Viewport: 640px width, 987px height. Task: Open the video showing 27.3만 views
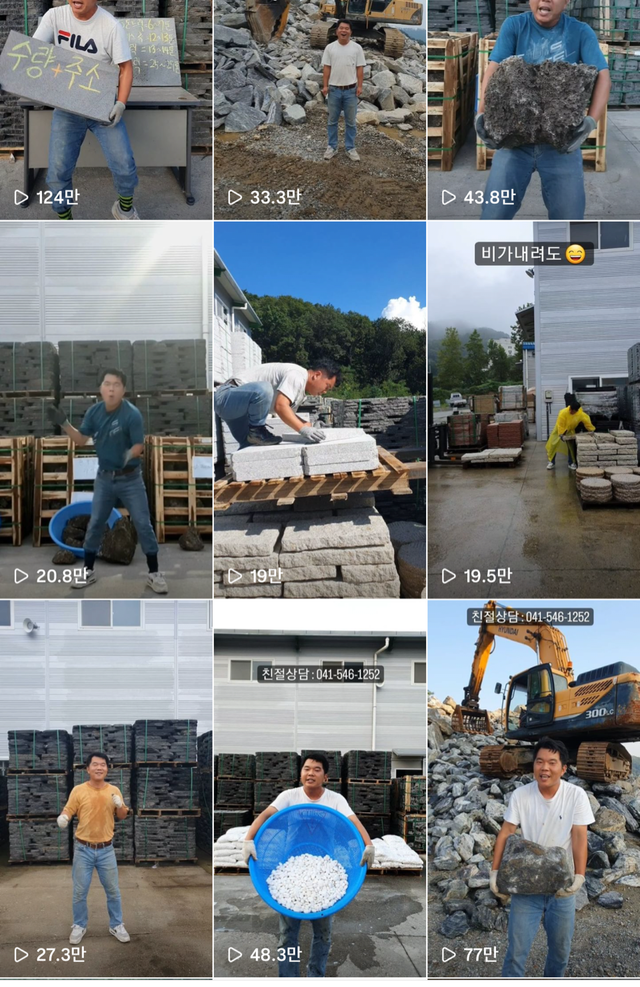(x=106, y=788)
